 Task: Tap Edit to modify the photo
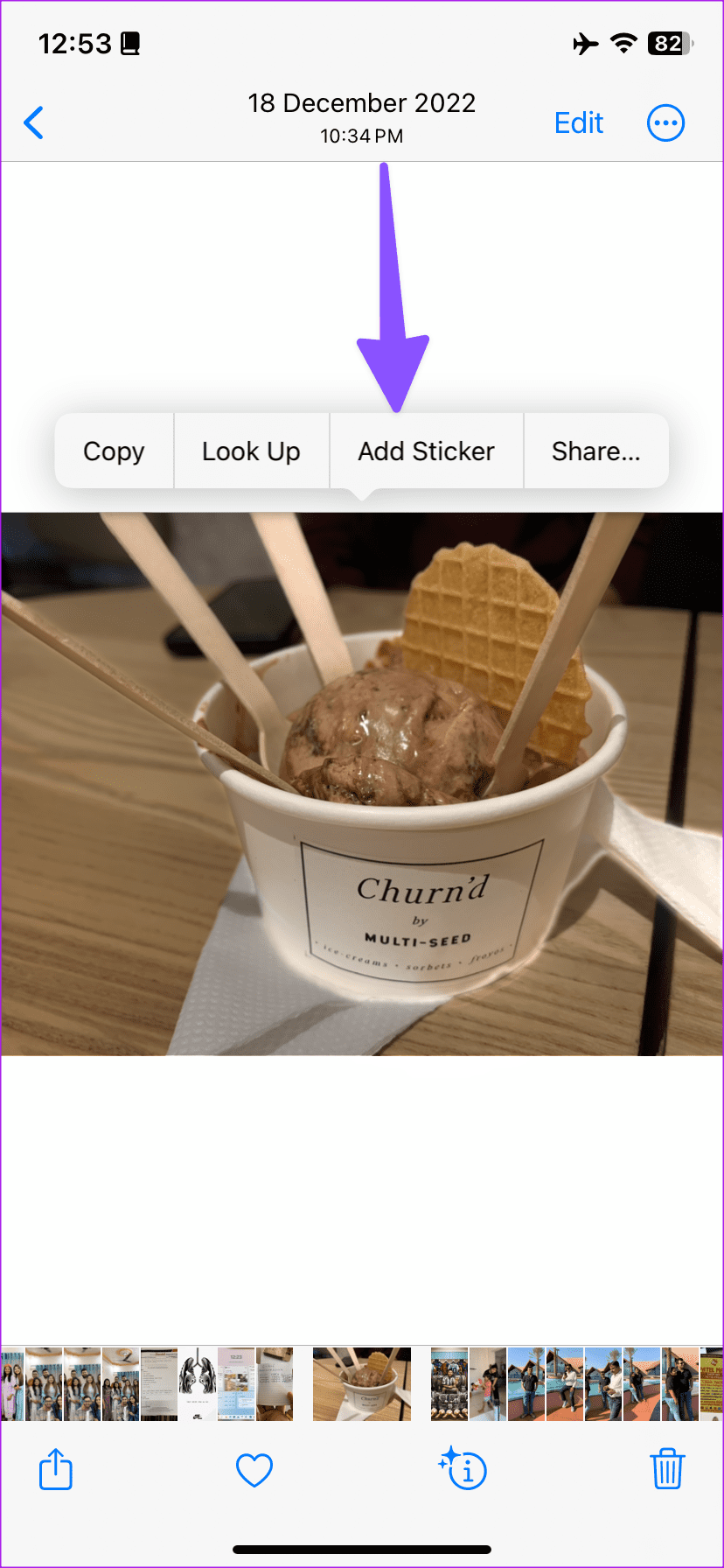(579, 122)
